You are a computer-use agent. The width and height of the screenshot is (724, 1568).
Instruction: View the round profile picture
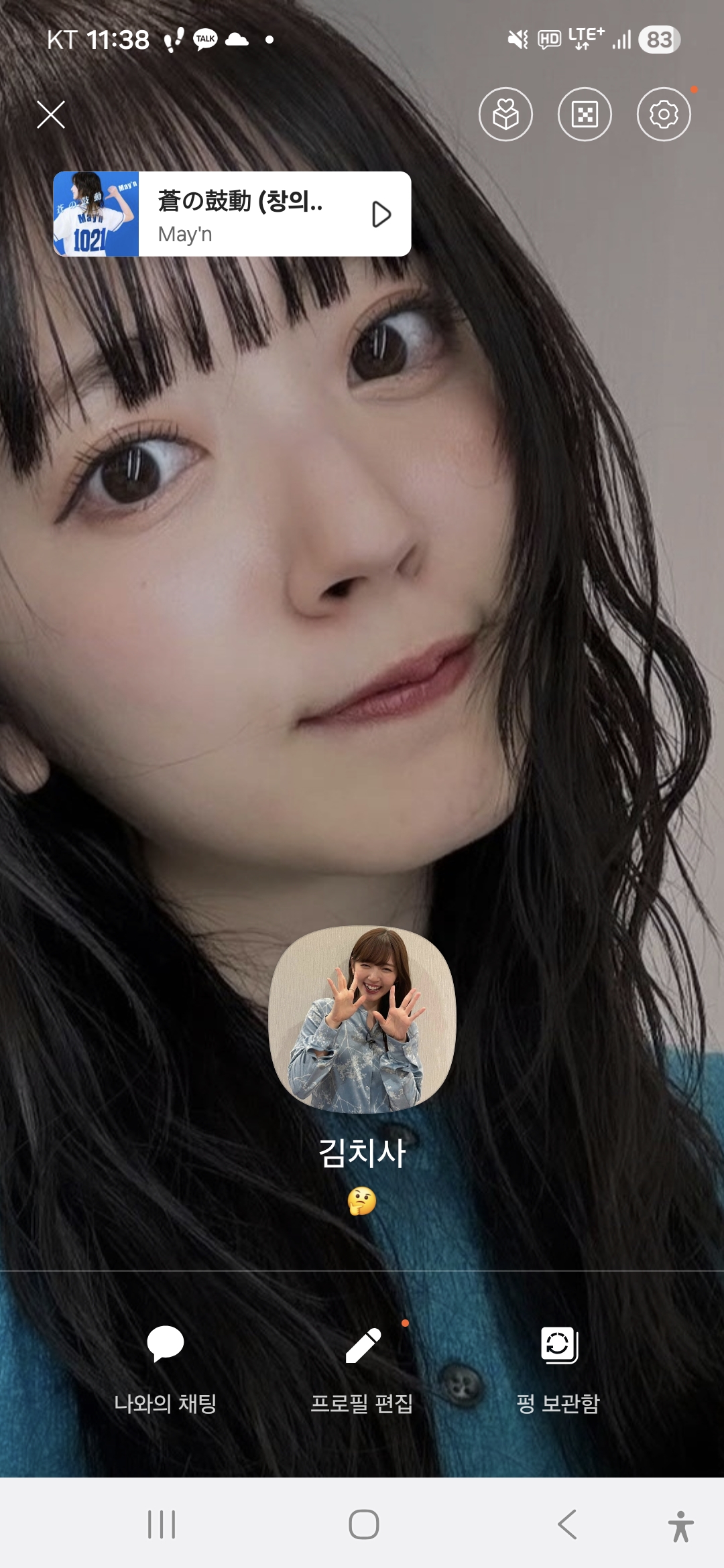(x=362, y=1019)
